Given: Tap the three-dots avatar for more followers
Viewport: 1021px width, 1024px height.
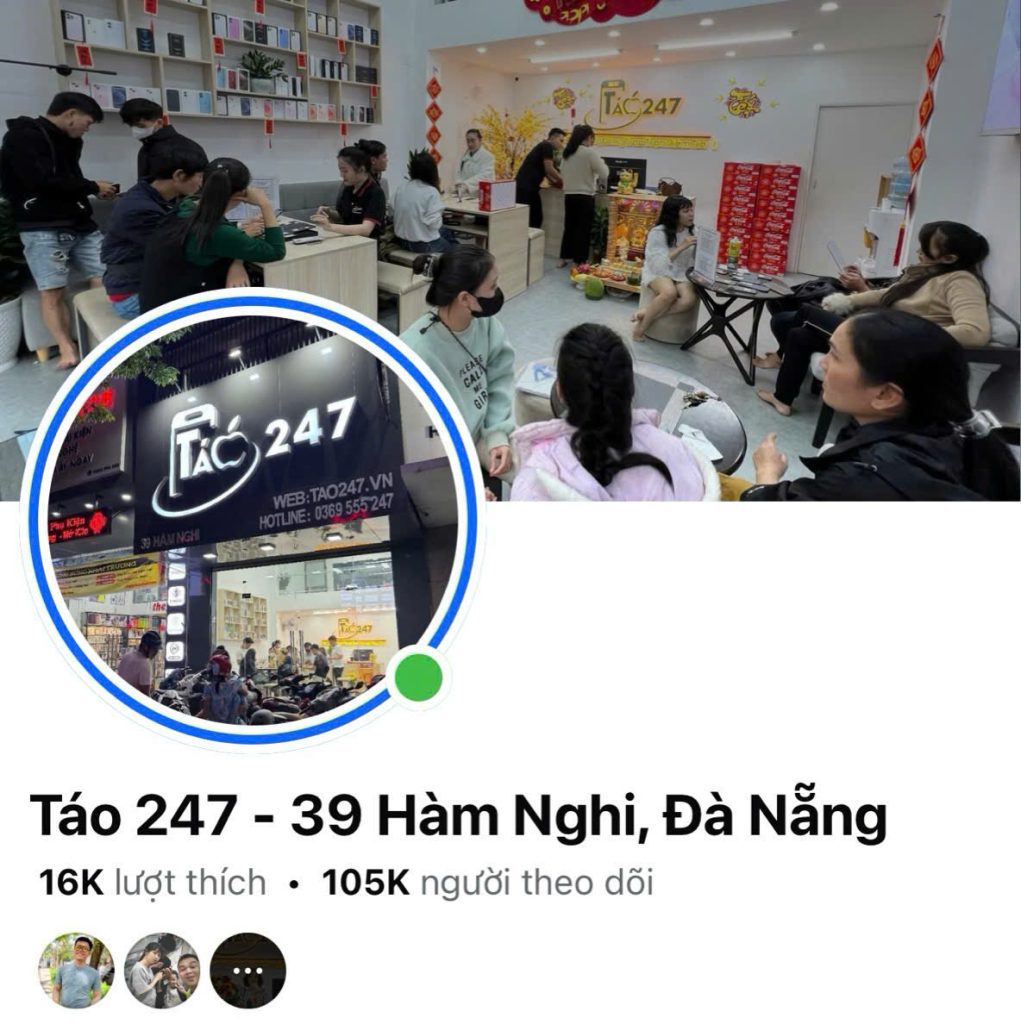Looking at the screenshot, I should click(x=247, y=970).
